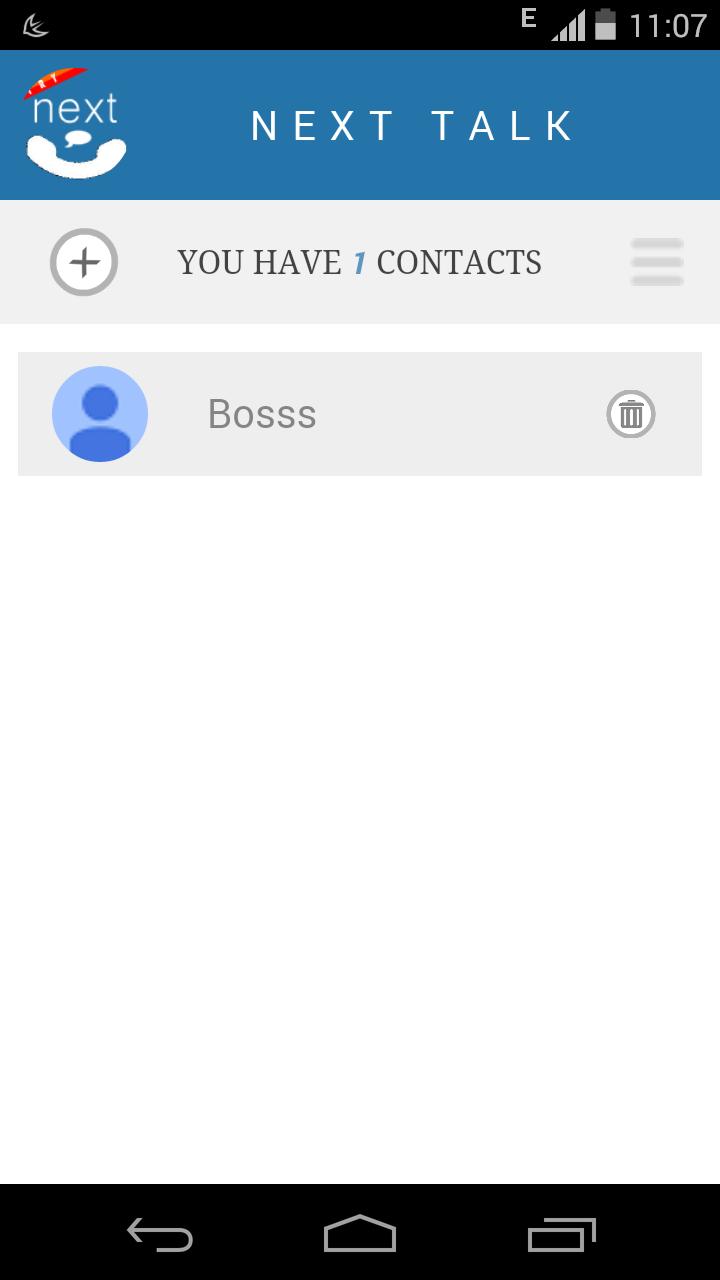Delete the Bosss contact with the trash icon
Screen dimensions: 720x1280
click(x=631, y=414)
